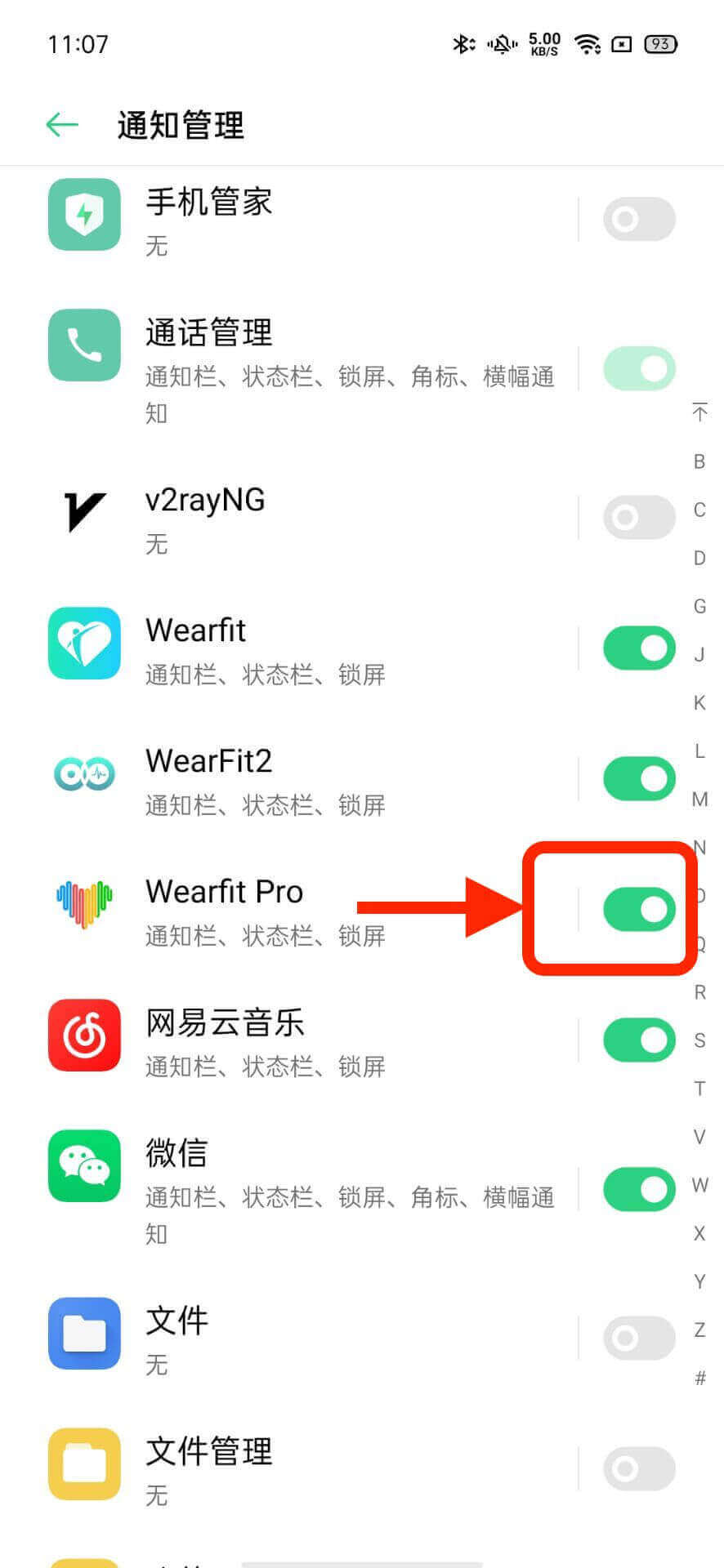Enable notifications for 手机管家
The image size is (724, 1568).
pos(638,219)
